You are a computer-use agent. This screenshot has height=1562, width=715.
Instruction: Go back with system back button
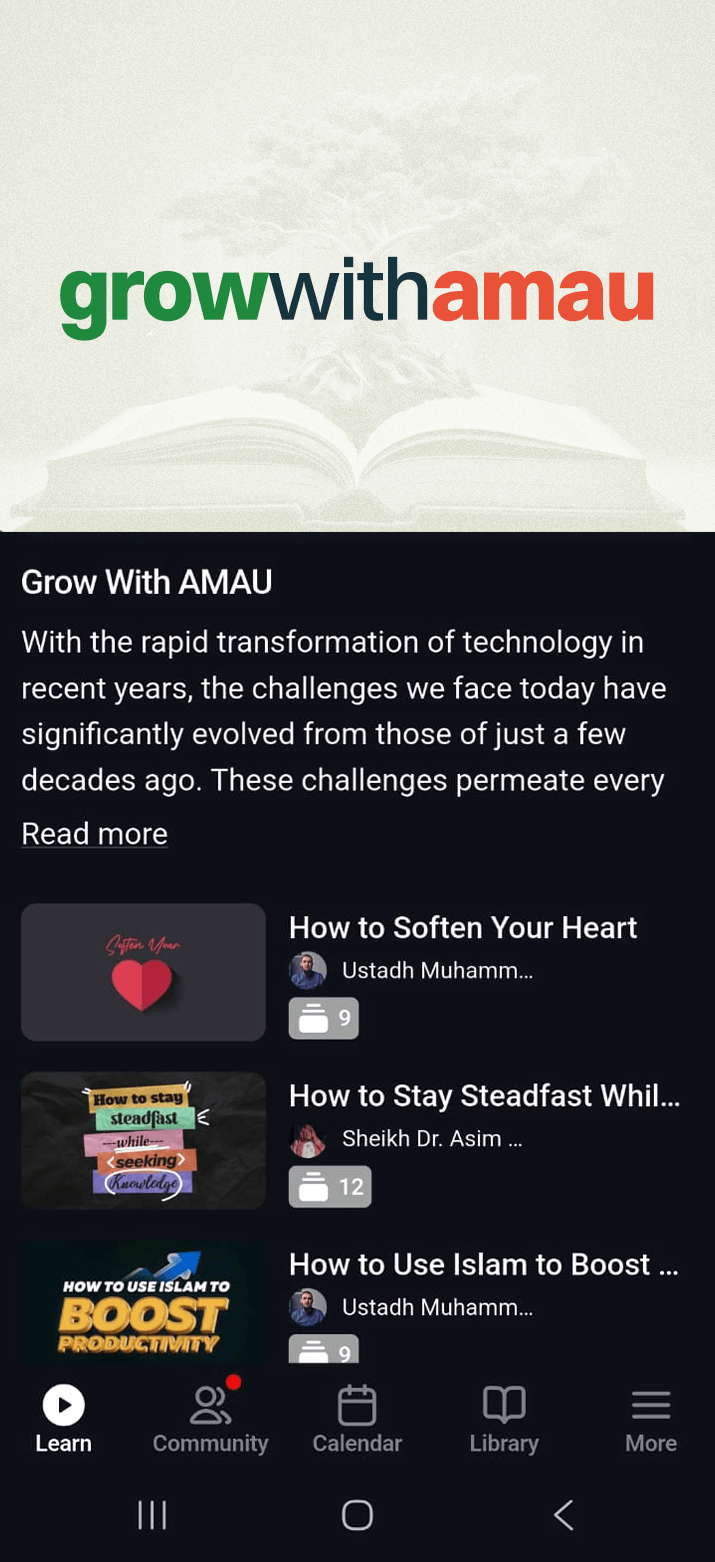tap(563, 1515)
